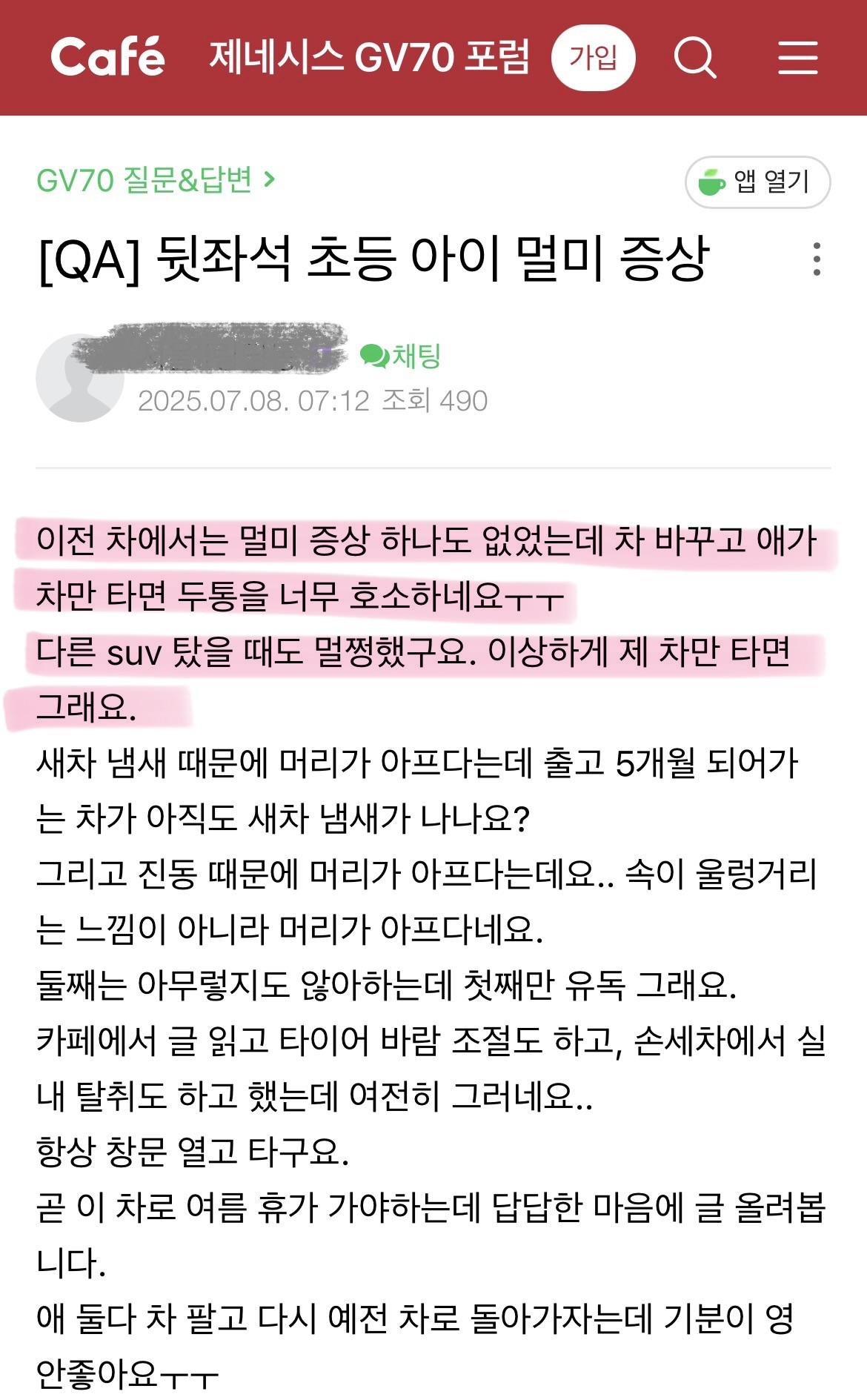Screen dimensions: 867x1400
Task: Start 채팅 with the post author
Action: (401, 356)
